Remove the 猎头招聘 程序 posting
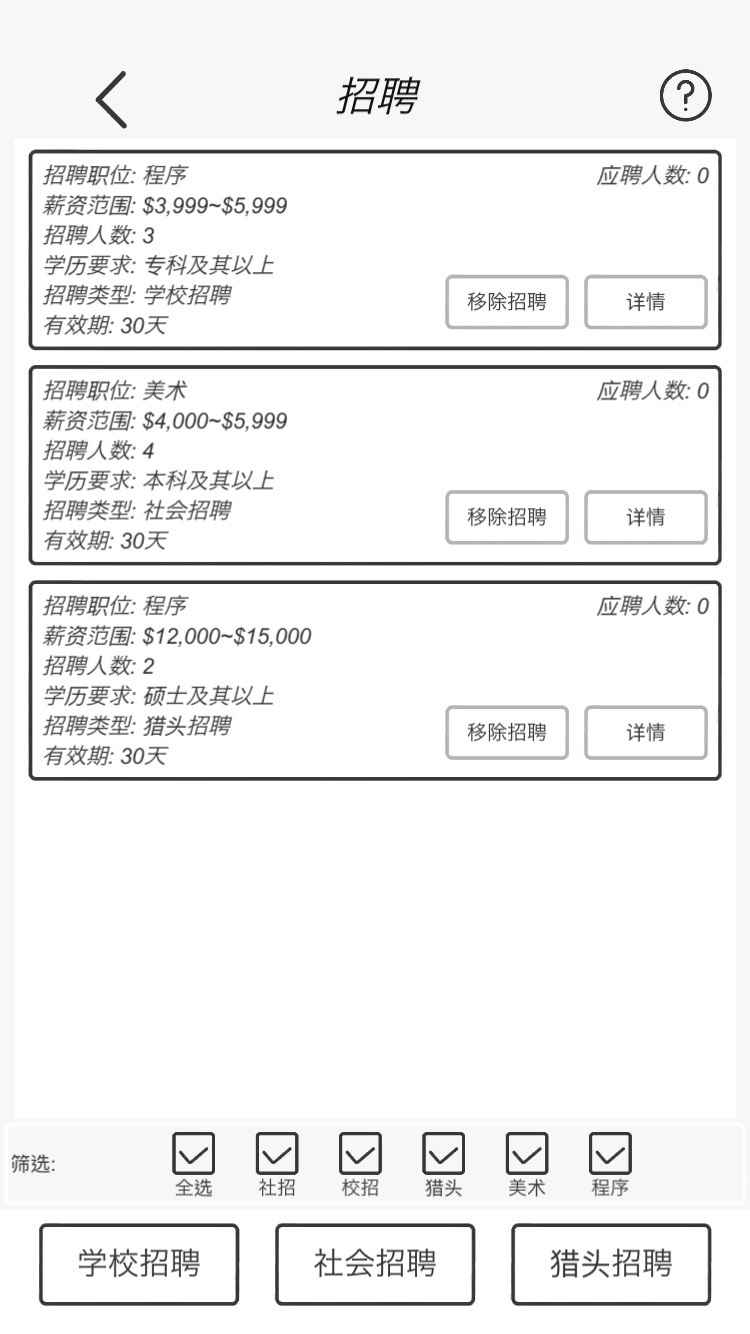The width and height of the screenshot is (750, 1334). [x=506, y=732]
